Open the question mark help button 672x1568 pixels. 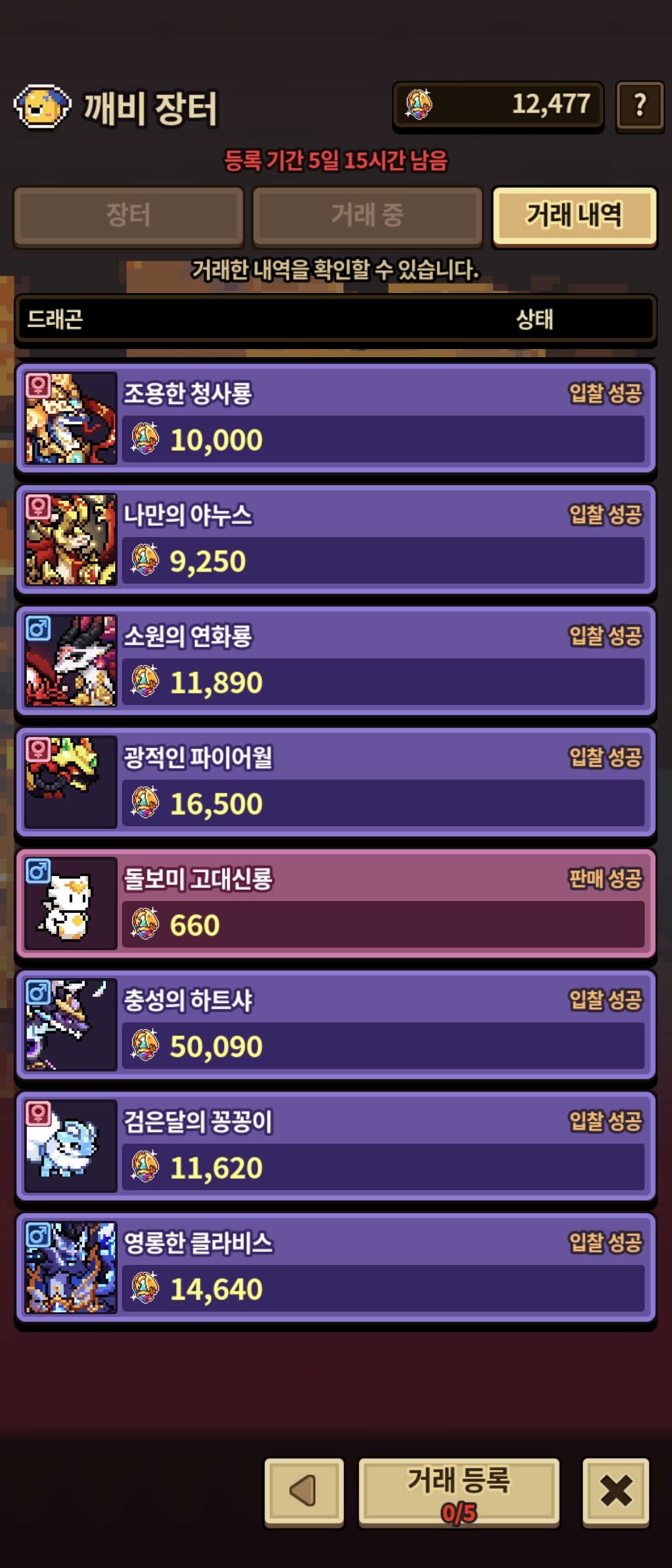[639, 106]
